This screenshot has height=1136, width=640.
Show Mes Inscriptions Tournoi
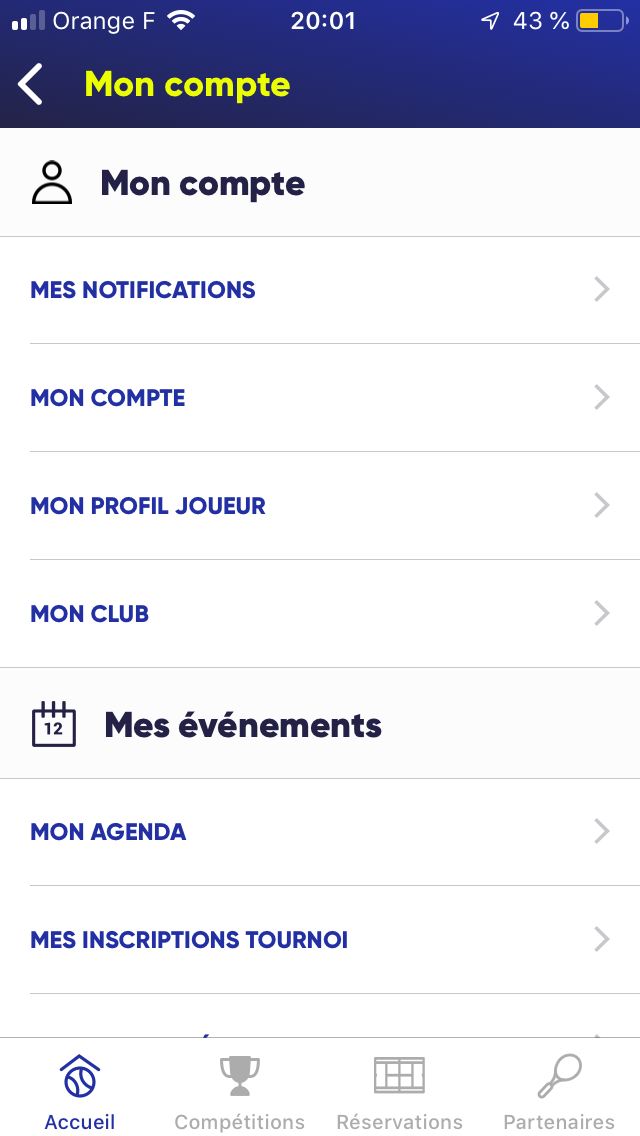pyautogui.click(x=320, y=940)
